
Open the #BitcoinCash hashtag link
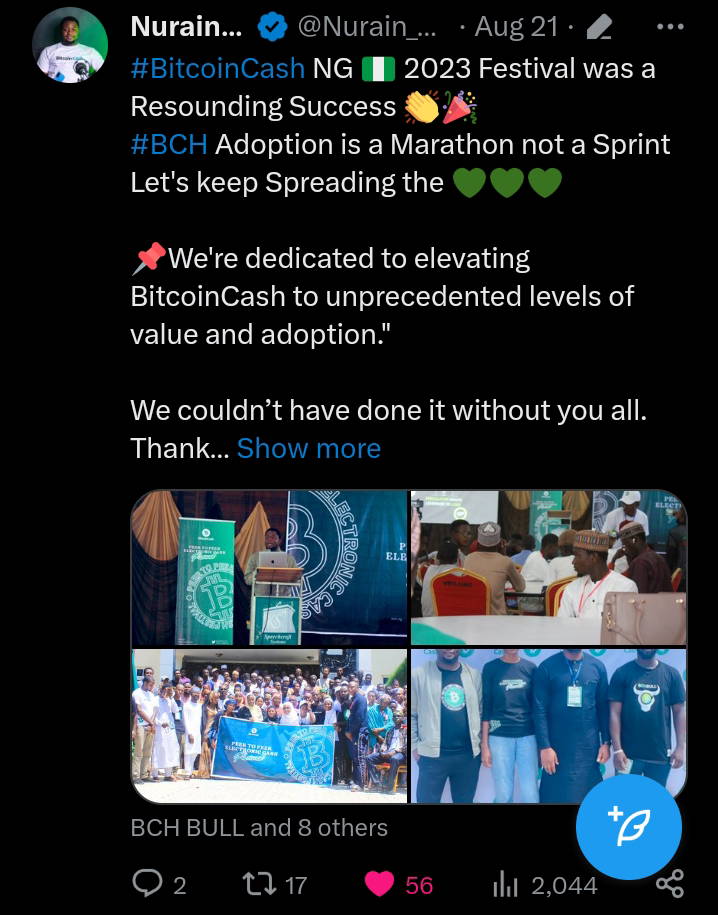[x=217, y=71]
